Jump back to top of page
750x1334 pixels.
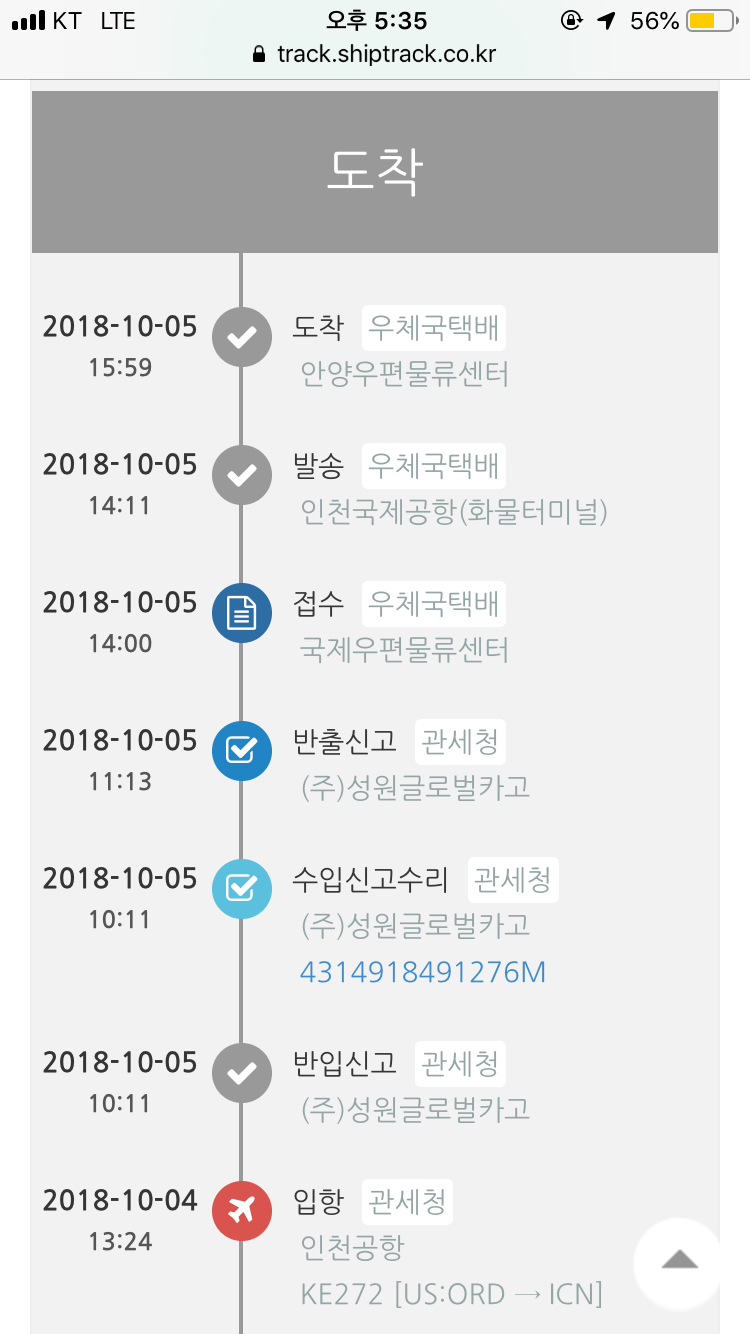pyautogui.click(x=679, y=1262)
